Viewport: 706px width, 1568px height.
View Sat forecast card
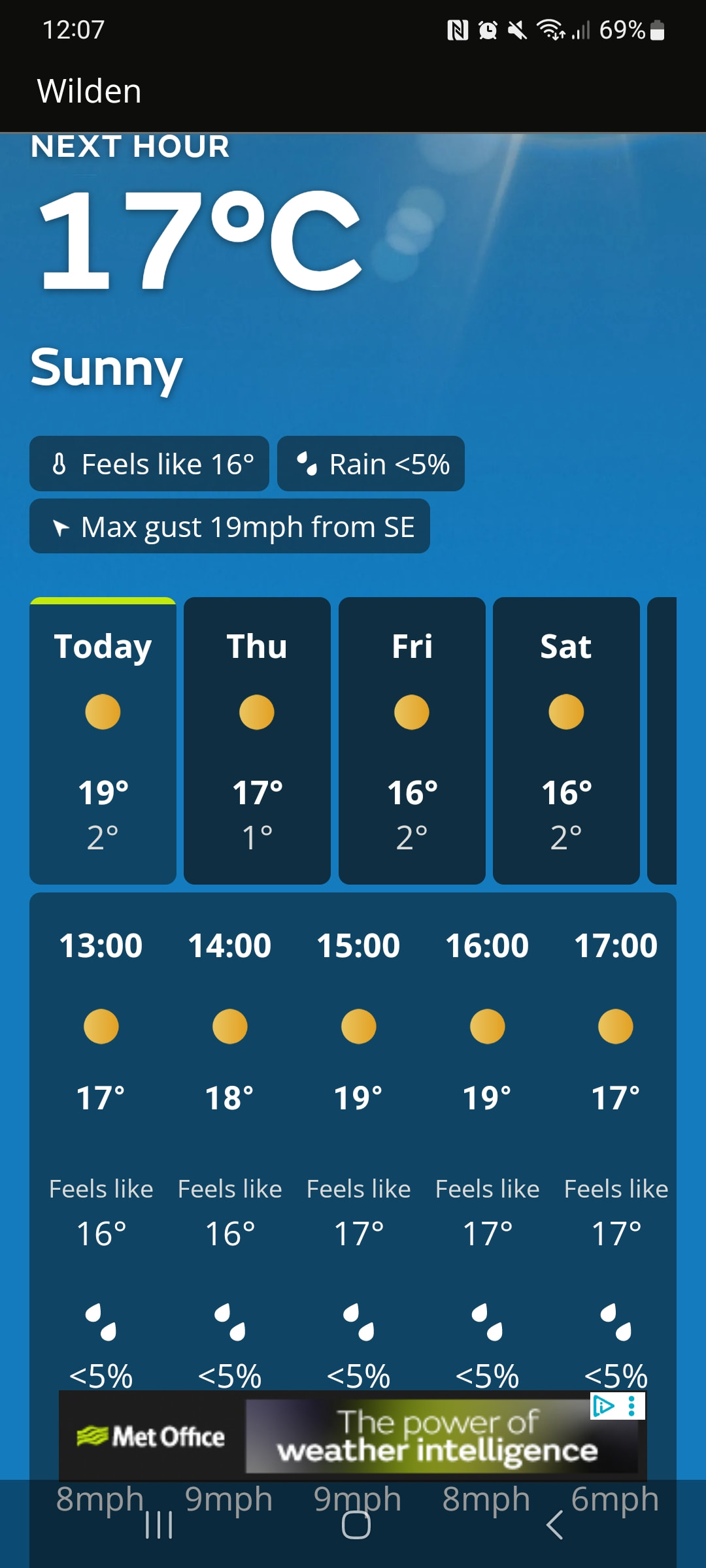[x=566, y=740]
